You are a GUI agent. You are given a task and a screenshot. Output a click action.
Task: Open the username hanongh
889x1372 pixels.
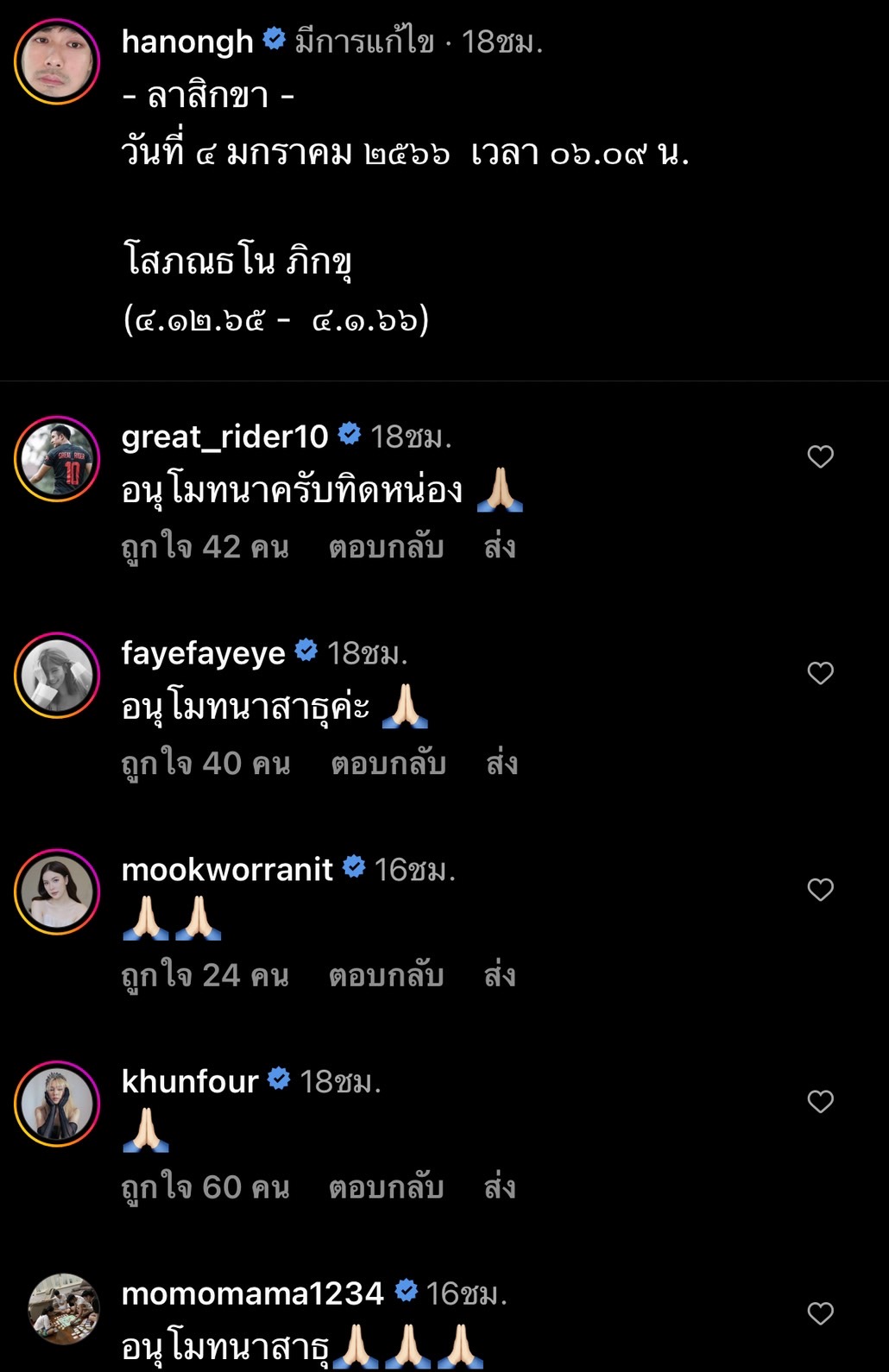click(187, 37)
